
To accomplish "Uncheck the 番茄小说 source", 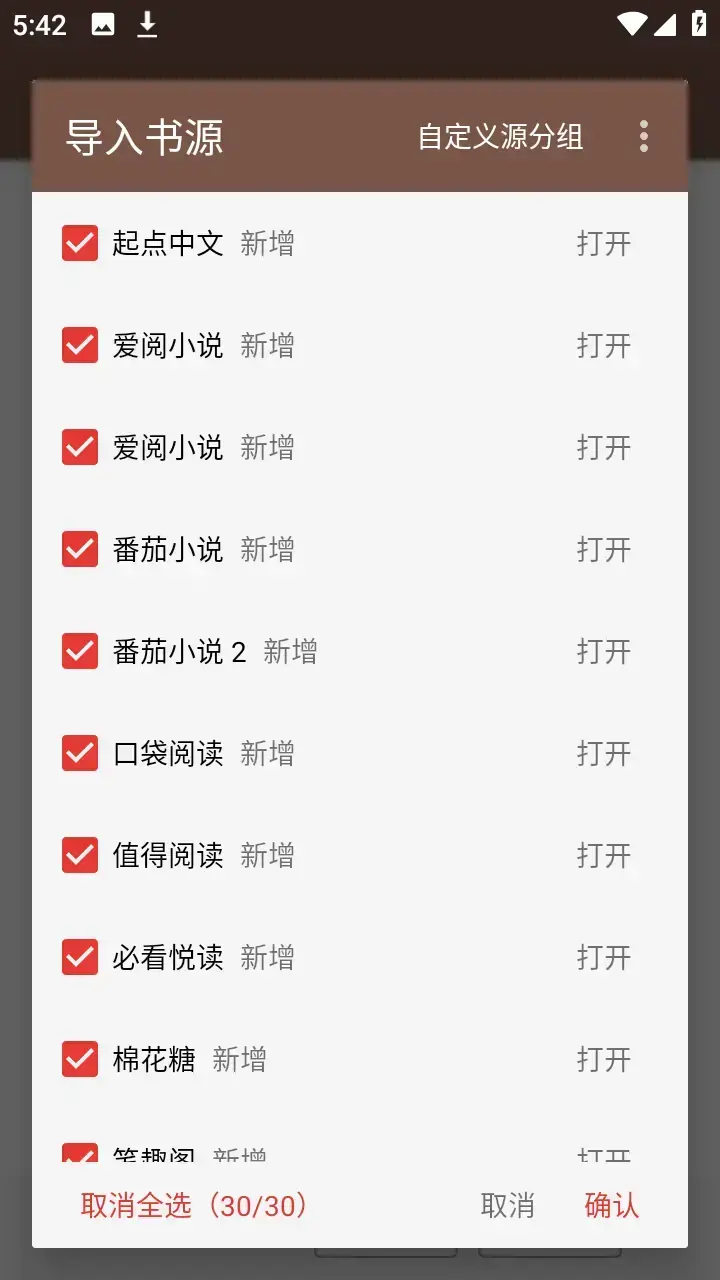I will (x=79, y=549).
